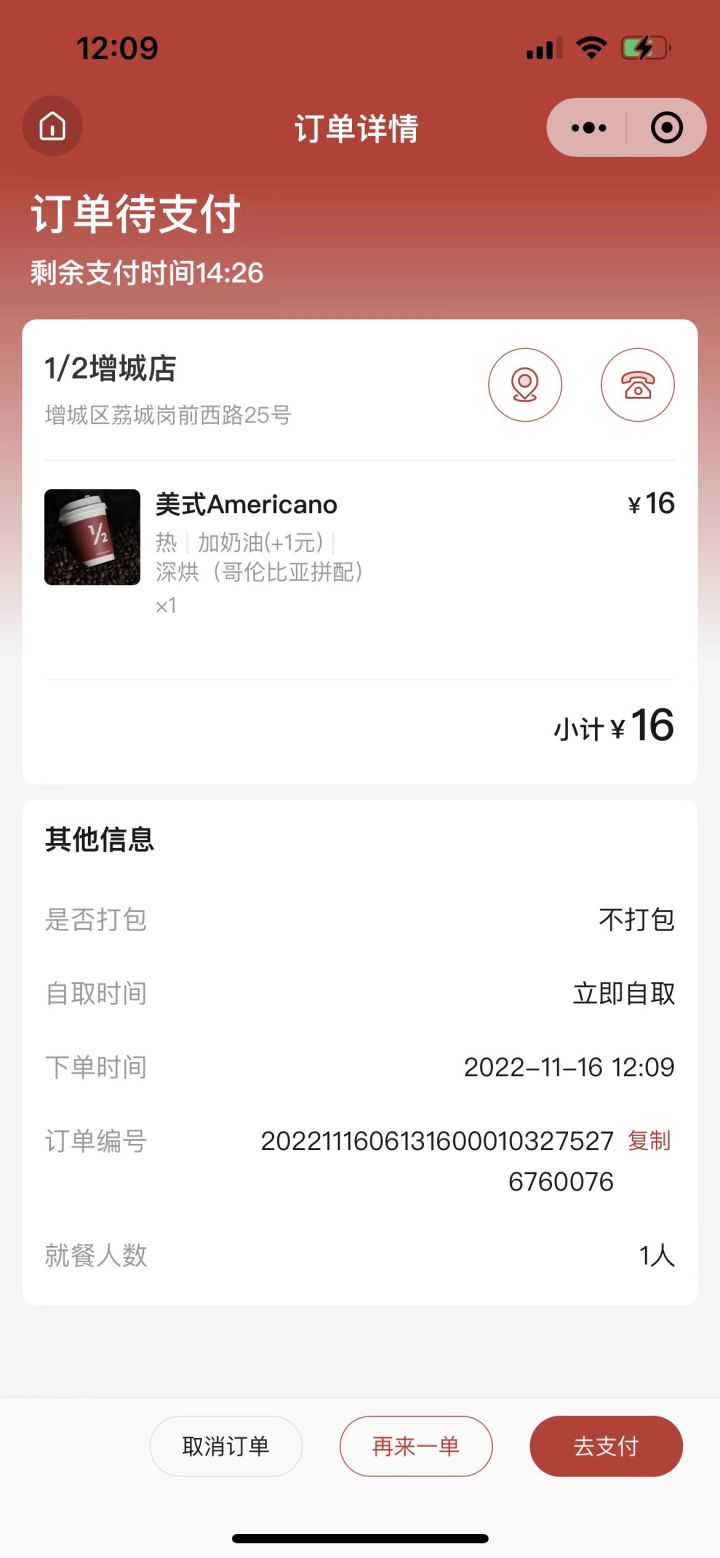The image size is (720, 1558).
Task: Tap the 其他信息 section header
Action: coord(98,840)
